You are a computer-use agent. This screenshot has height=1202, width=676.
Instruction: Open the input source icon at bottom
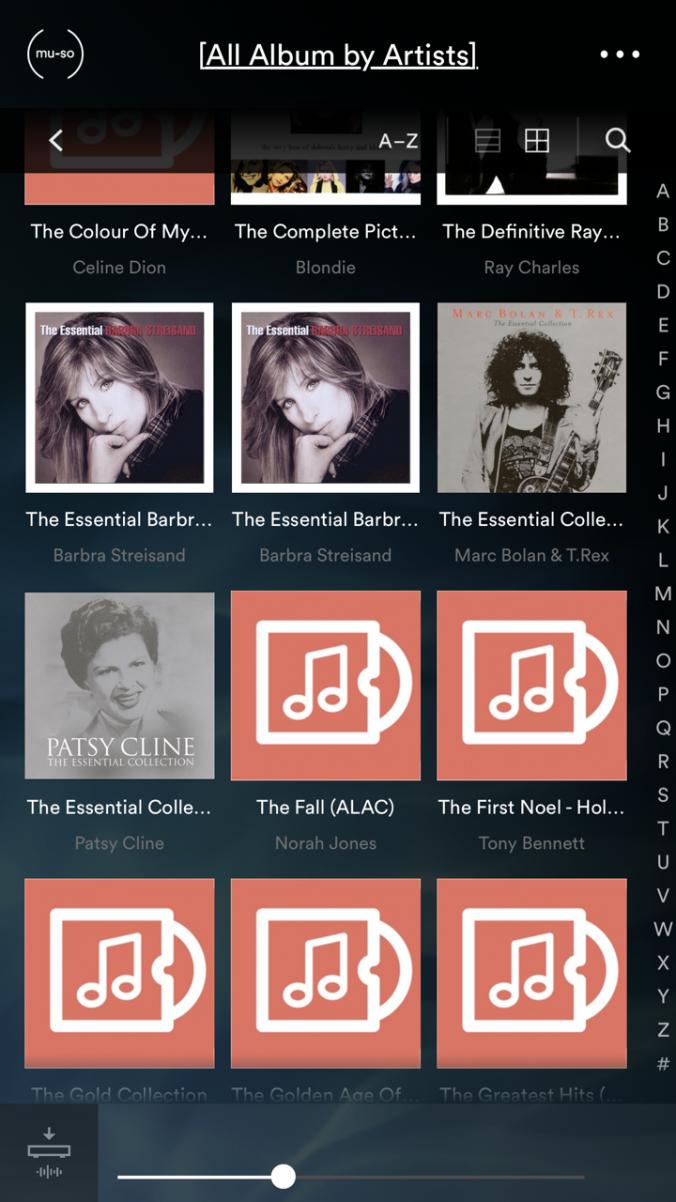[49, 1153]
